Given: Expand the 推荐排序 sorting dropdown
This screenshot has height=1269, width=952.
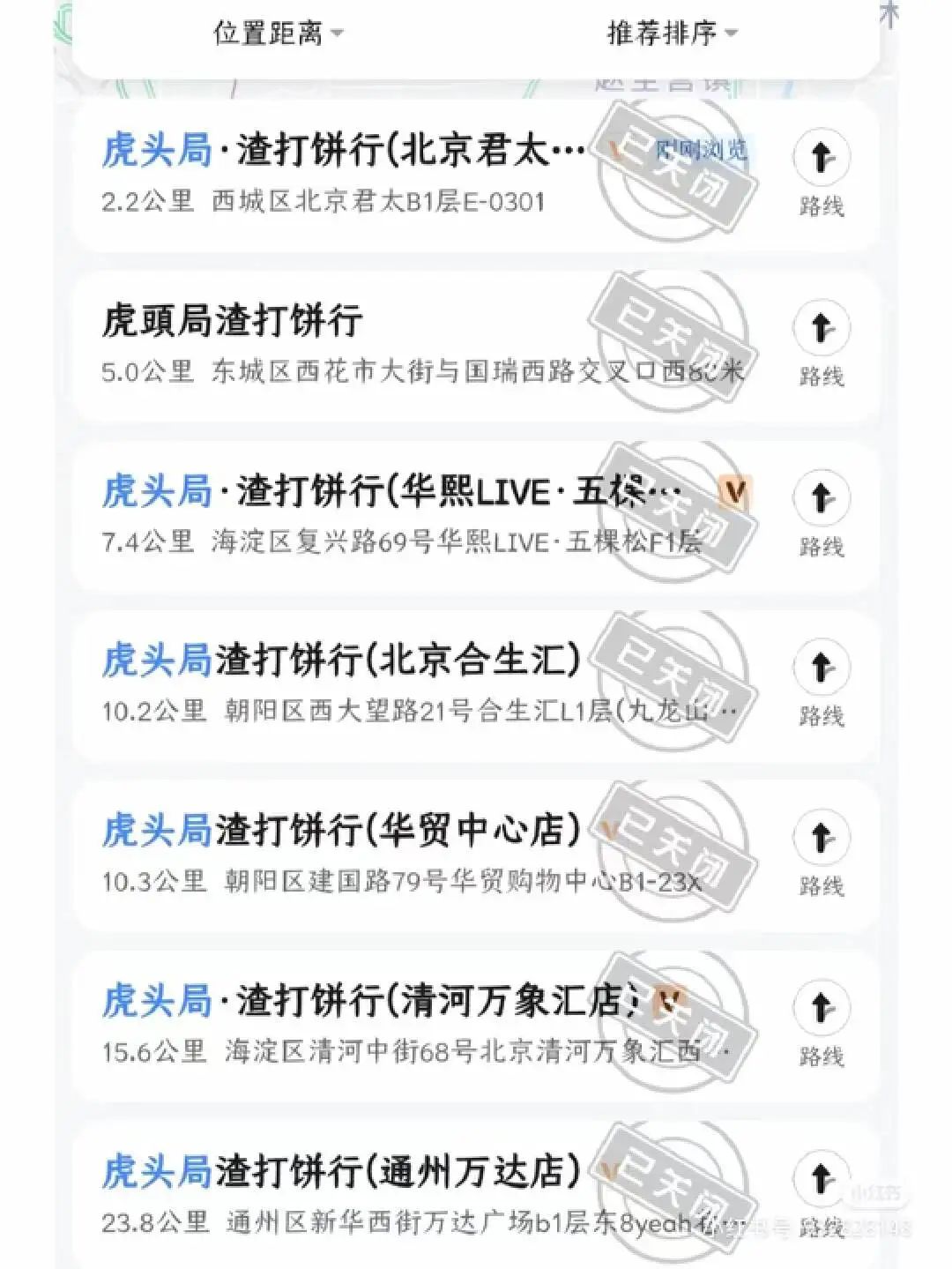Looking at the screenshot, I should [x=672, y=34].
